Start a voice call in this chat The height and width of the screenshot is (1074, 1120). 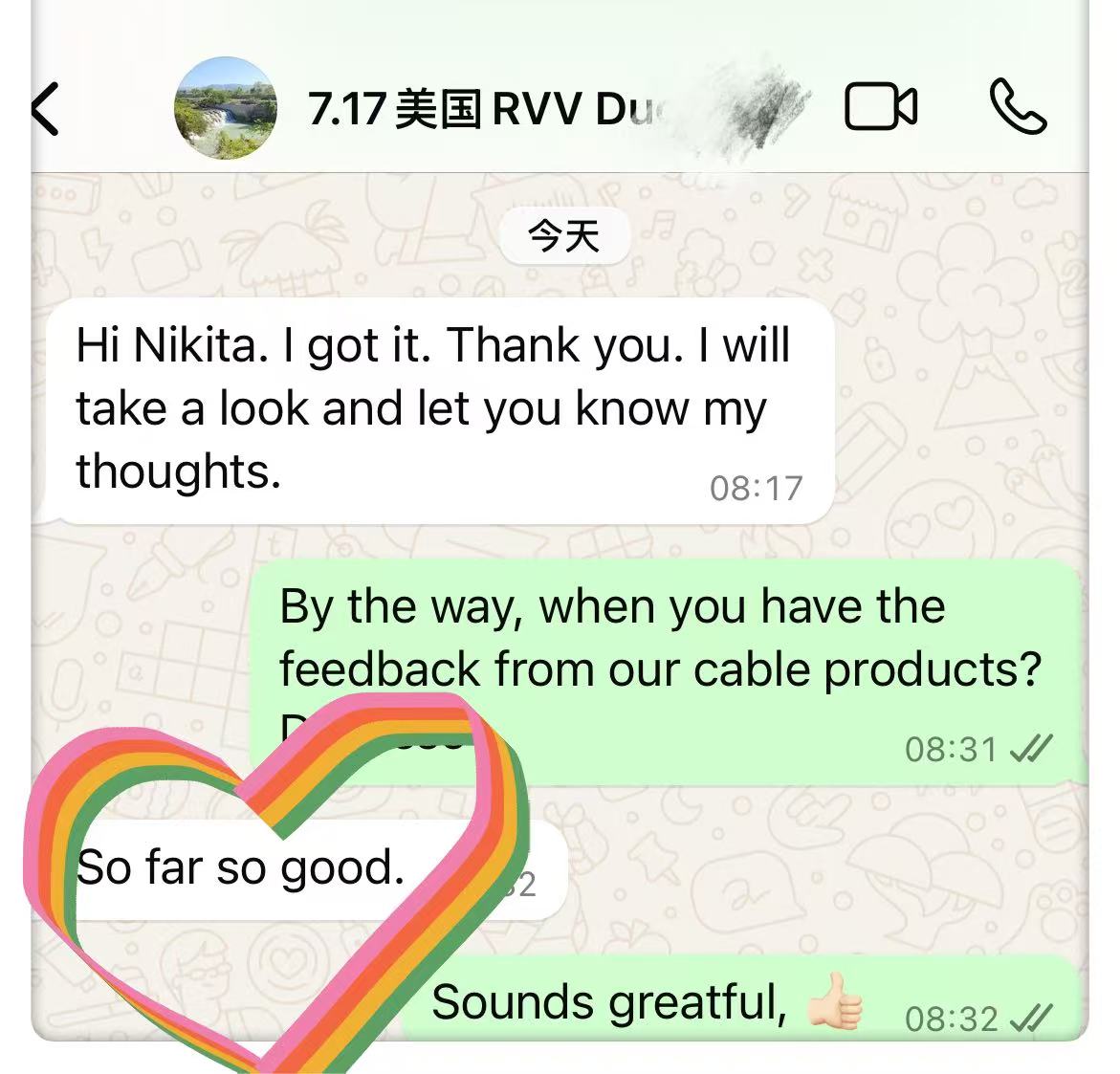1018,106
